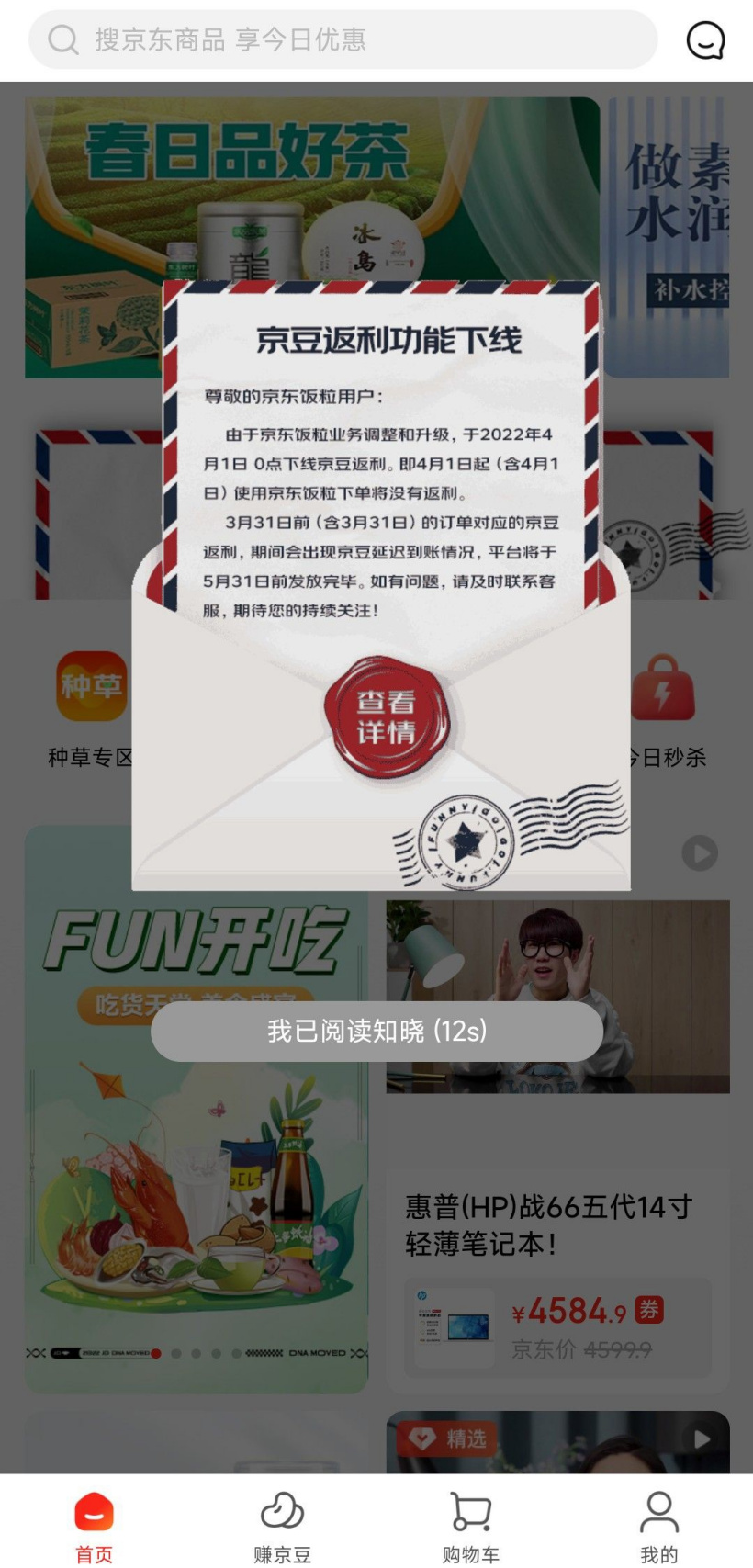Tap the red 查看详情 wax seal button
The width and height of the screenshot is (753, 1568).
pos(387,717)
